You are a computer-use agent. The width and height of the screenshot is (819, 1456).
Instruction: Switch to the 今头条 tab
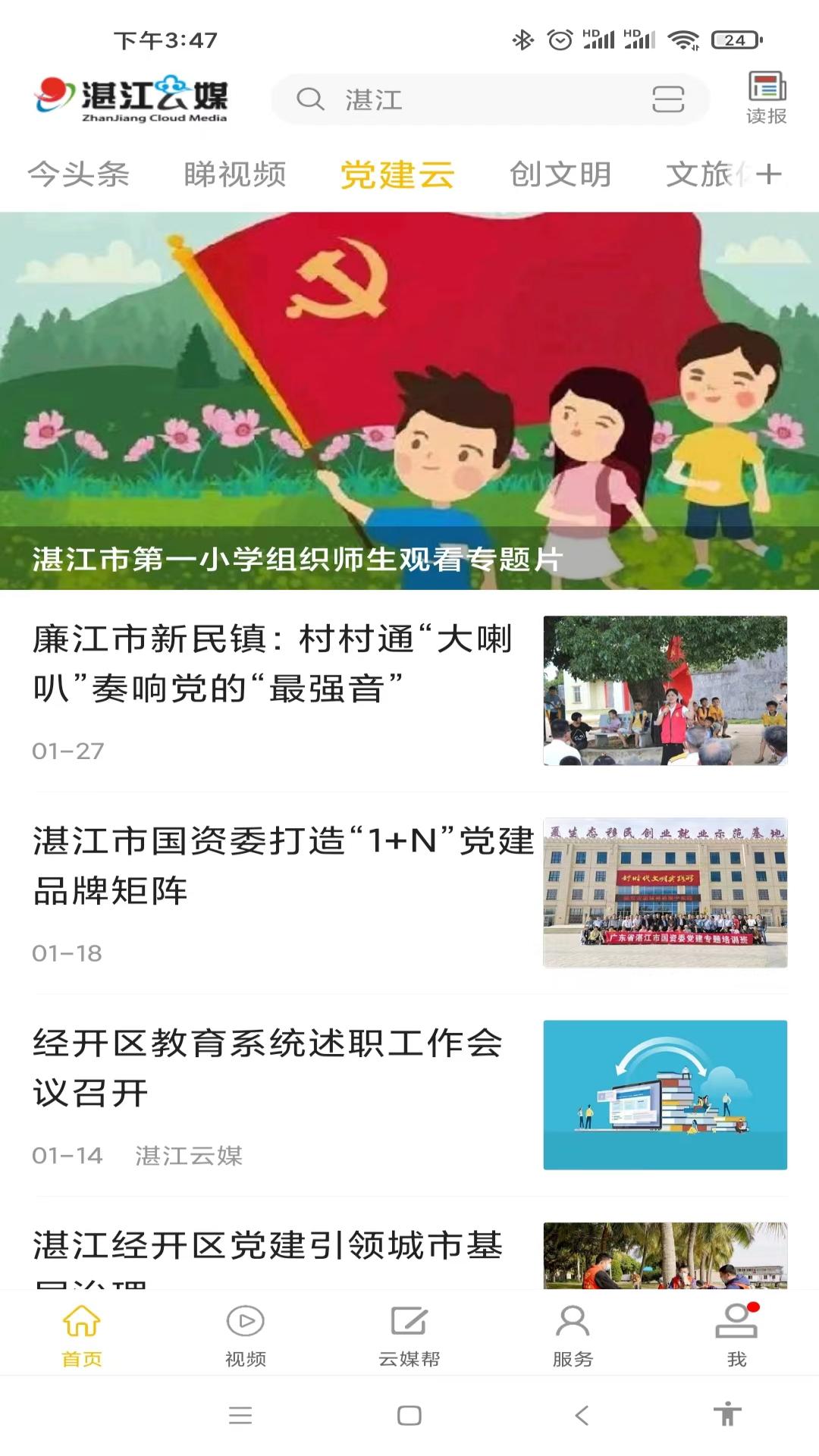(x=78, y=173)
